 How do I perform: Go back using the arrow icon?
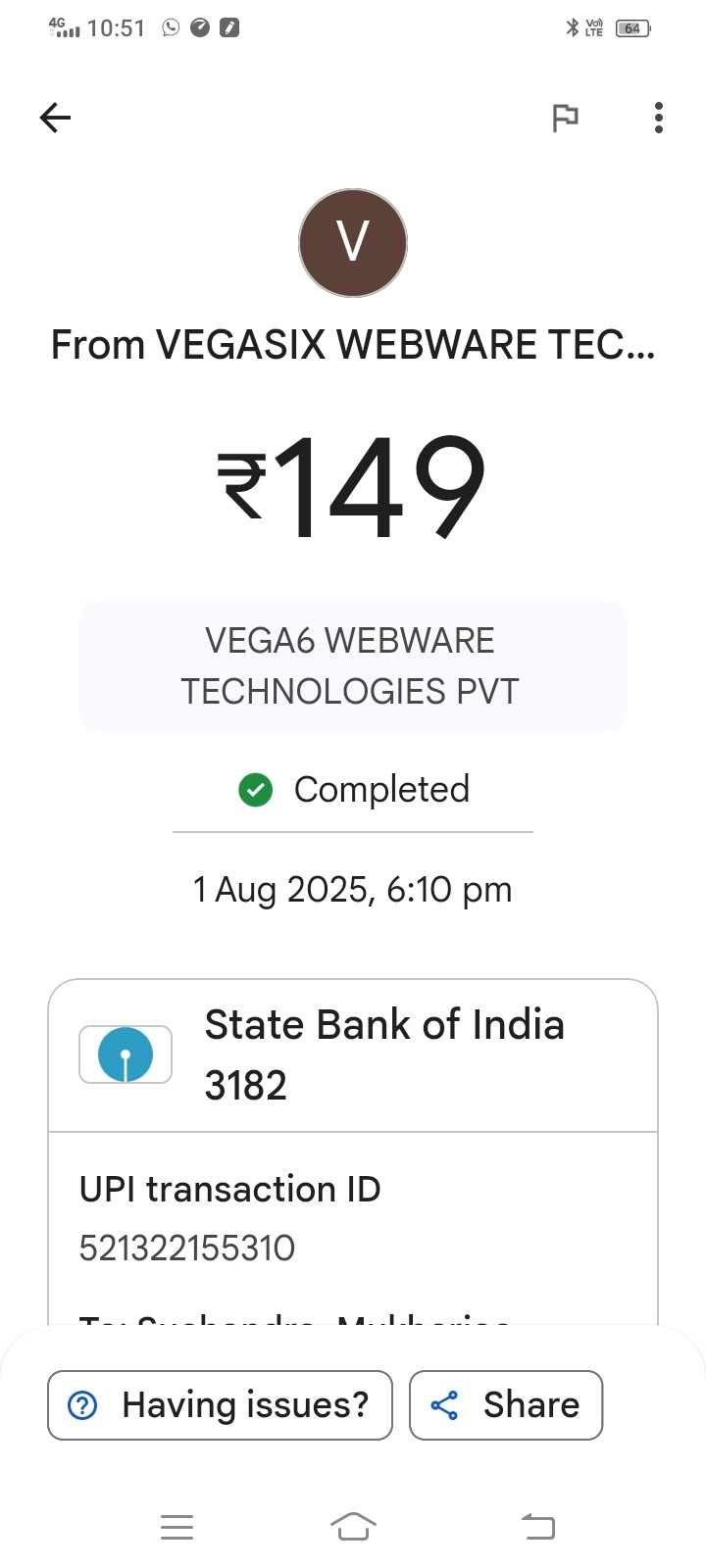pos(55,118)
